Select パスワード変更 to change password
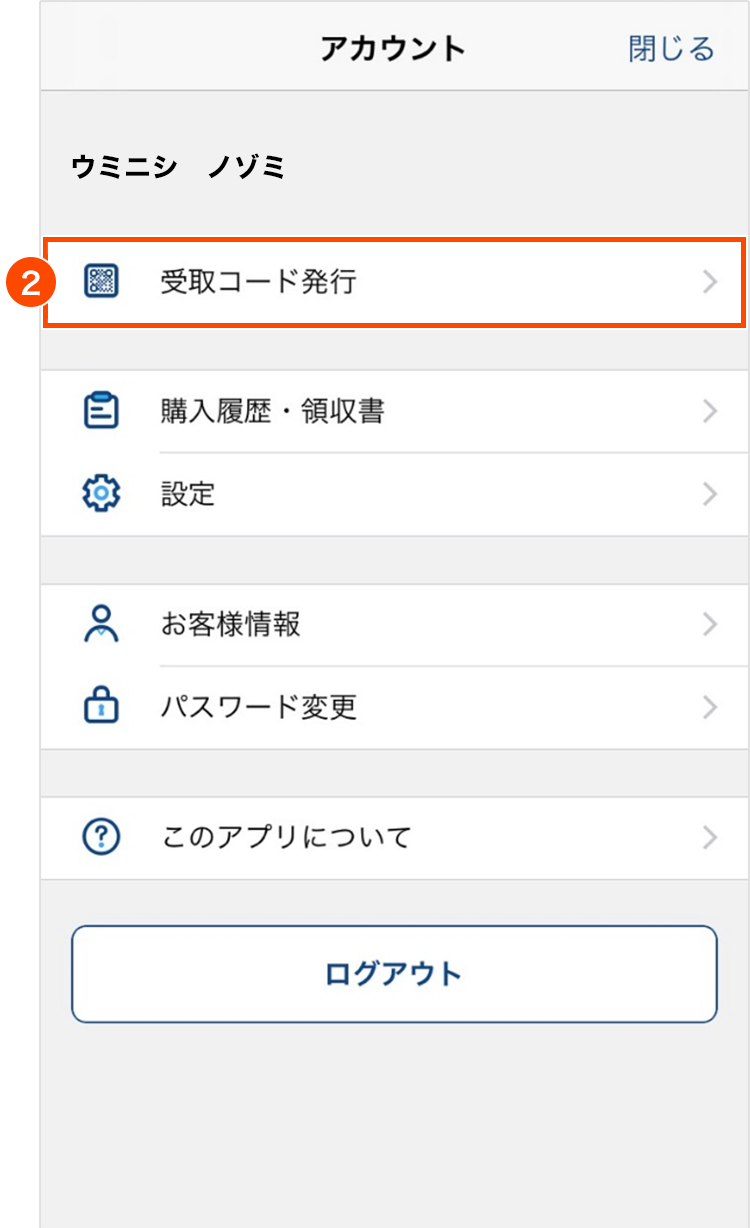The height and width of the screenshot is (1228, 750). click(x=394, y=708)
